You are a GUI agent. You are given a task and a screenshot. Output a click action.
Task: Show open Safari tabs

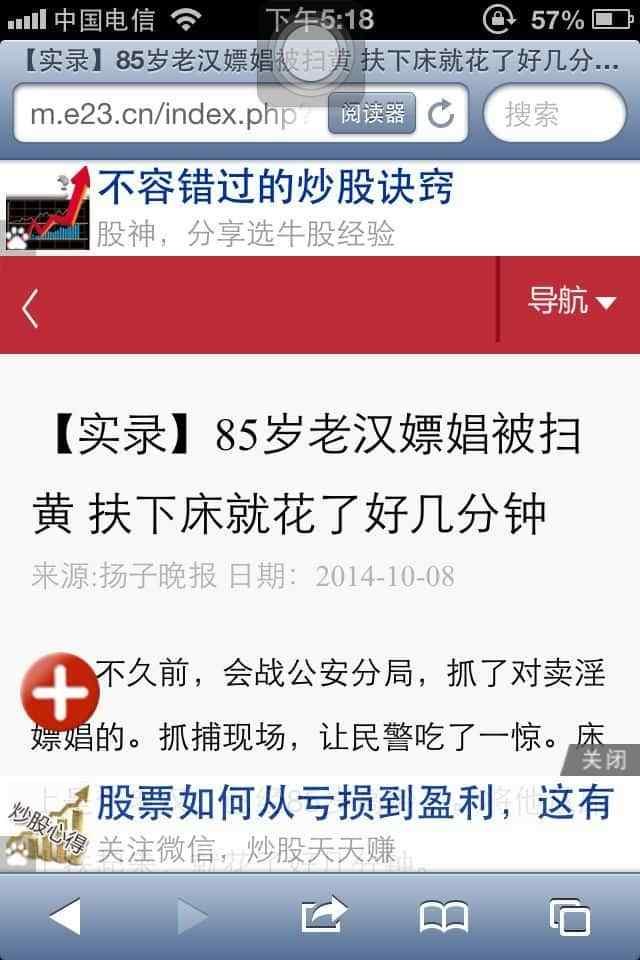click(x=569, y=916)
